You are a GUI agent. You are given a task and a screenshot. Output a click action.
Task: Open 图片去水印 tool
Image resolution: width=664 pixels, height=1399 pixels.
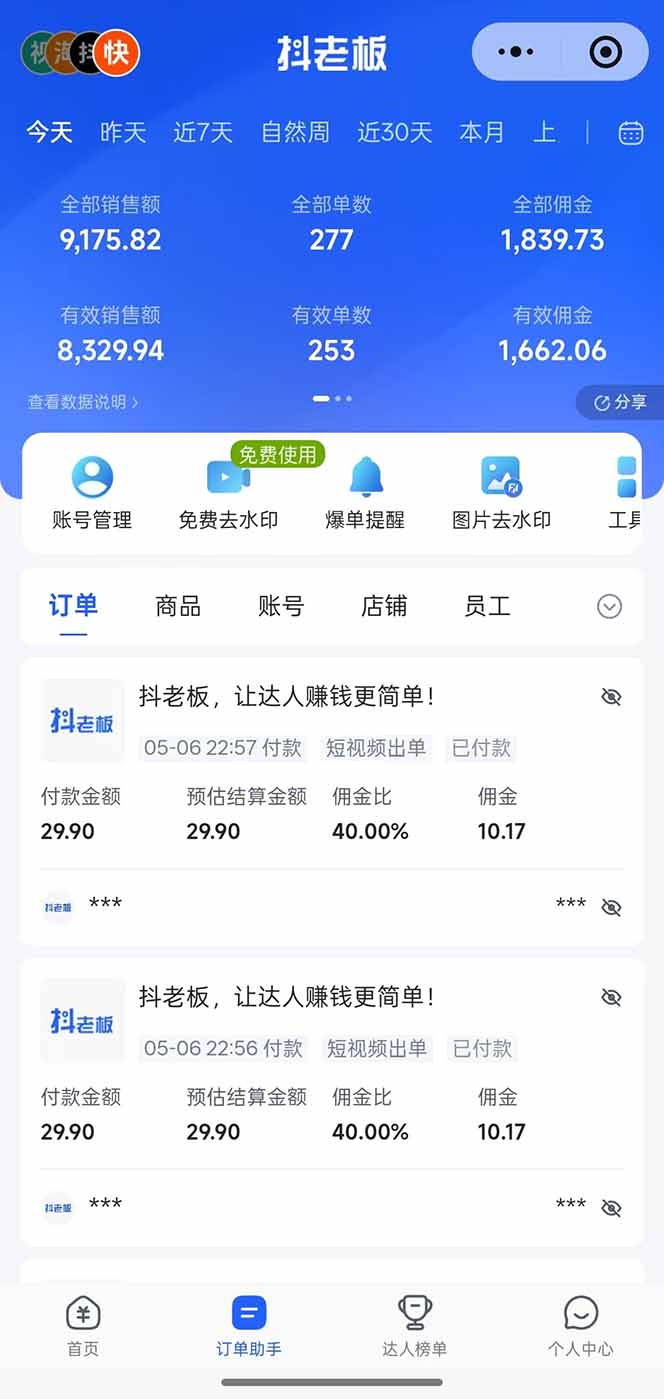coord(501,493)
